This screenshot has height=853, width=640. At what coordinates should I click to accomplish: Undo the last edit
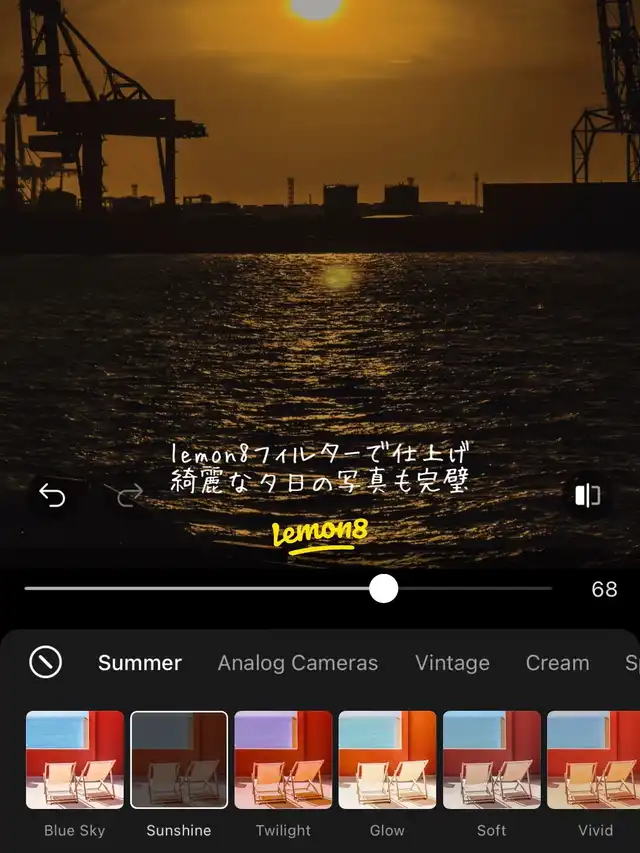point(52,495)
